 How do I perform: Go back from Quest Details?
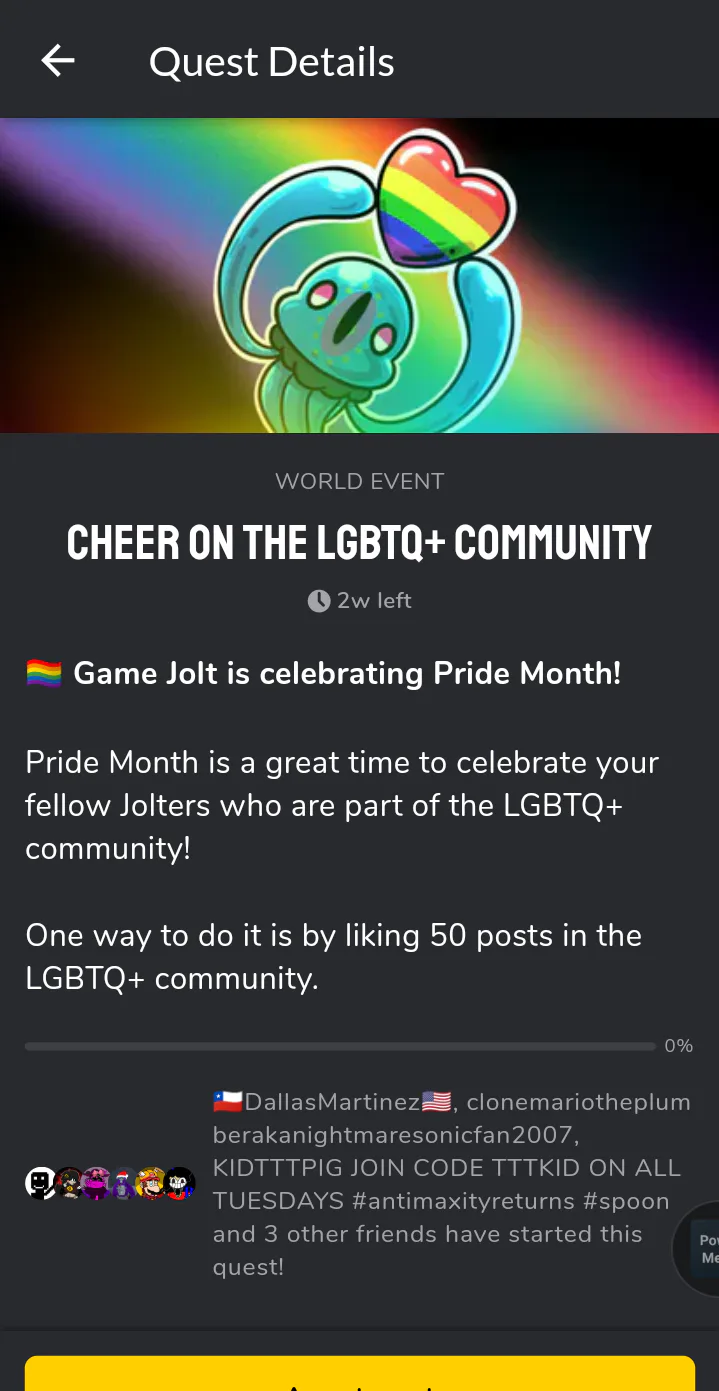click(58, 61)
